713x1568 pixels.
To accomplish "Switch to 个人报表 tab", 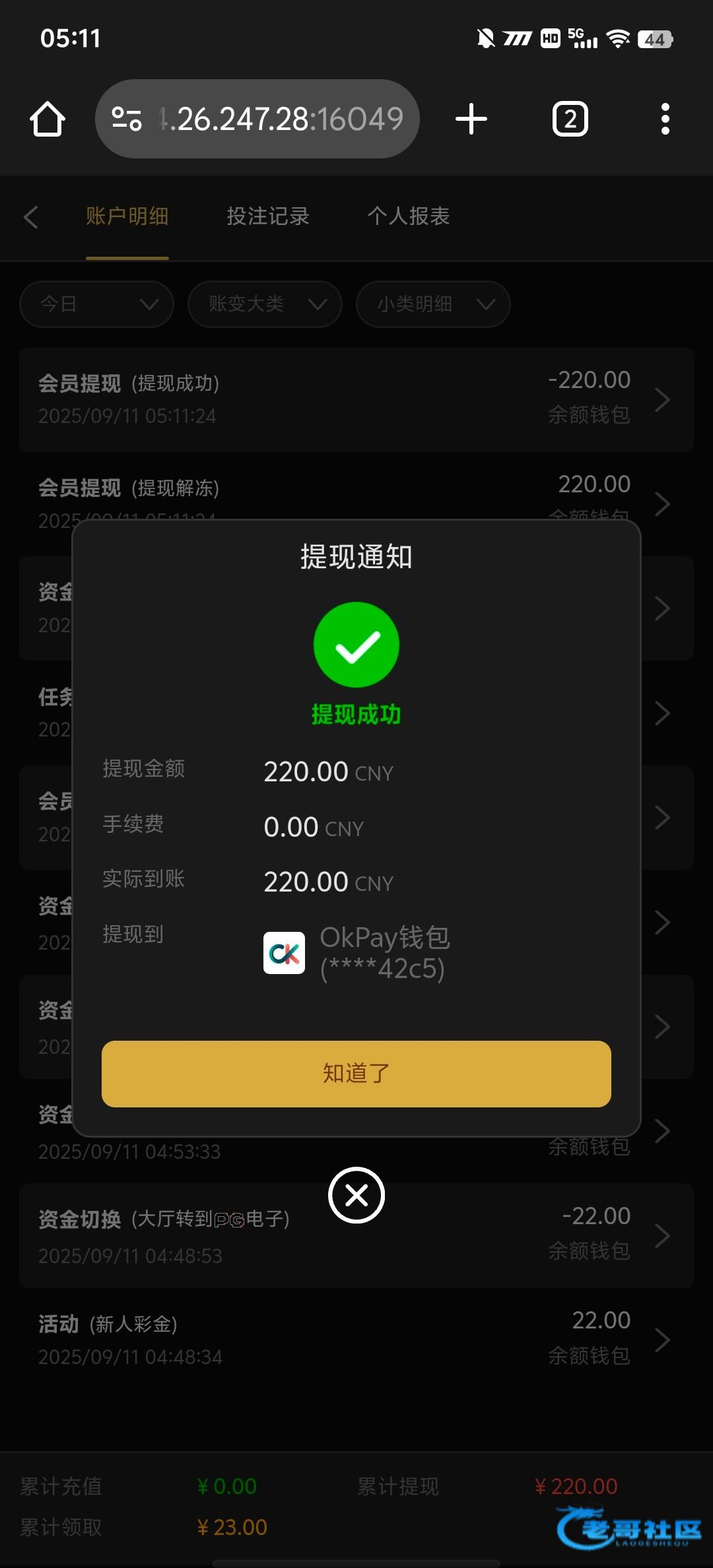I will [x=408, y=216].
